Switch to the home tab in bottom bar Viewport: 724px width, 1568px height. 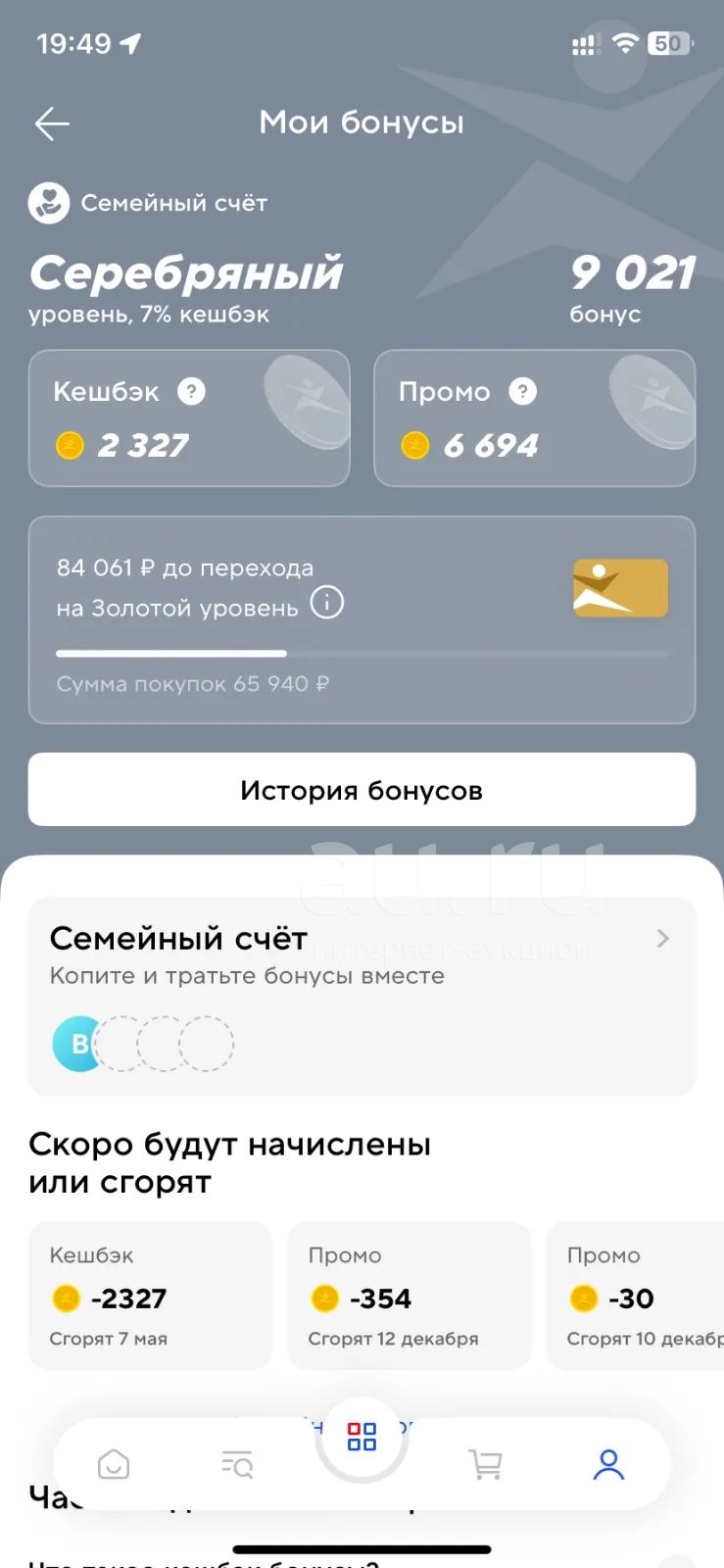(114, 1464)
